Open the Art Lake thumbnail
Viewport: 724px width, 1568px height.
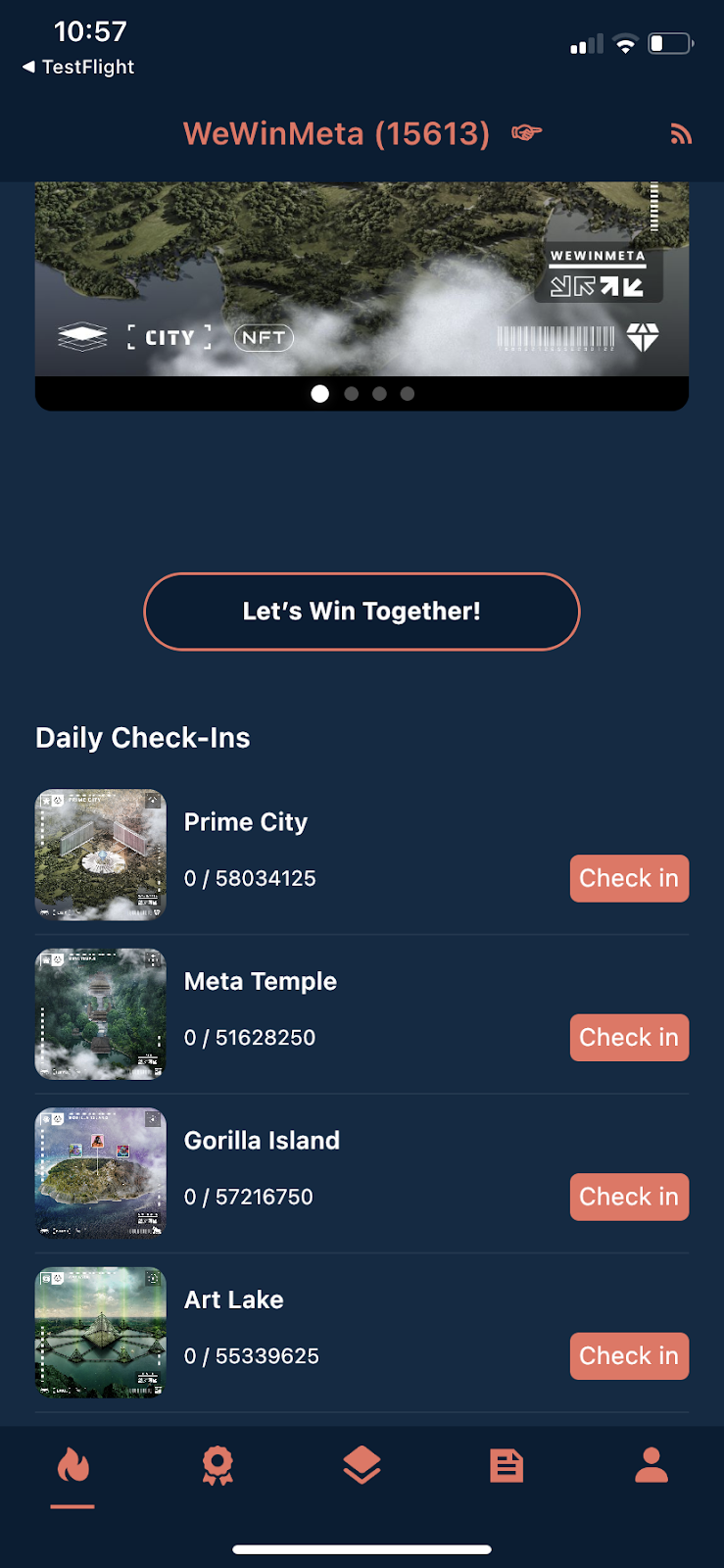tap(101, 1333)
